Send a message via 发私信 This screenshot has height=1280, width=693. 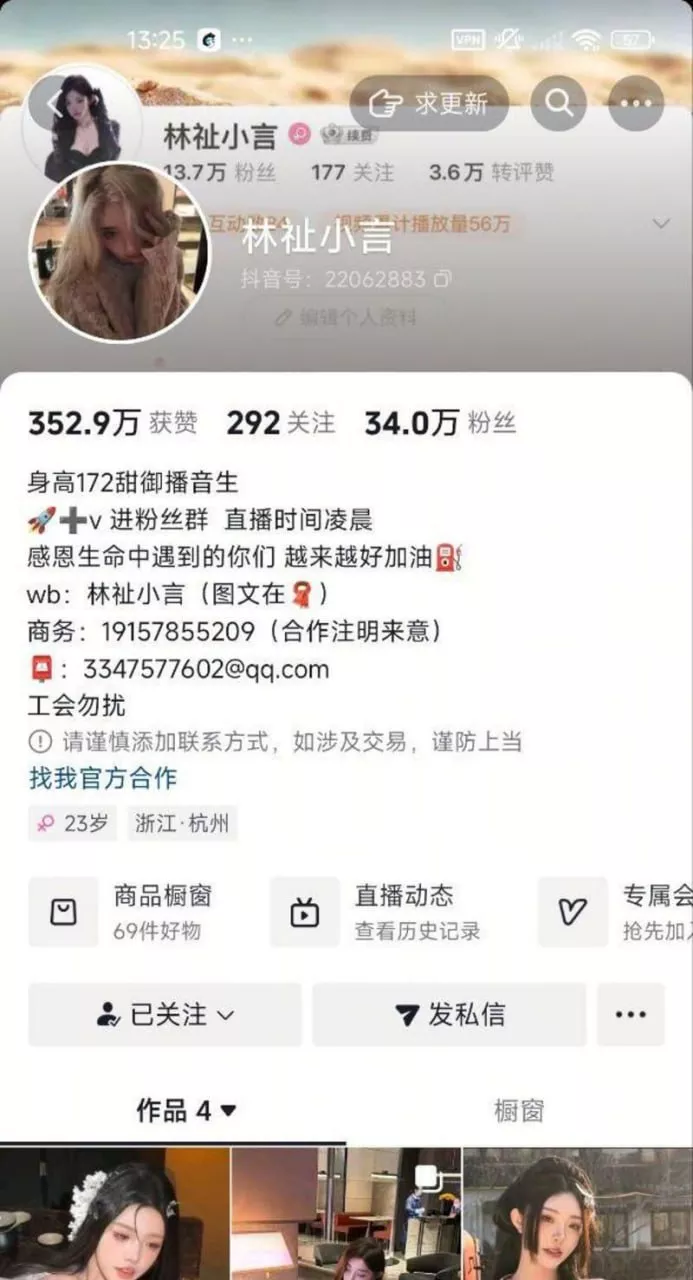pyautogui.click(x=450, y=1015)
